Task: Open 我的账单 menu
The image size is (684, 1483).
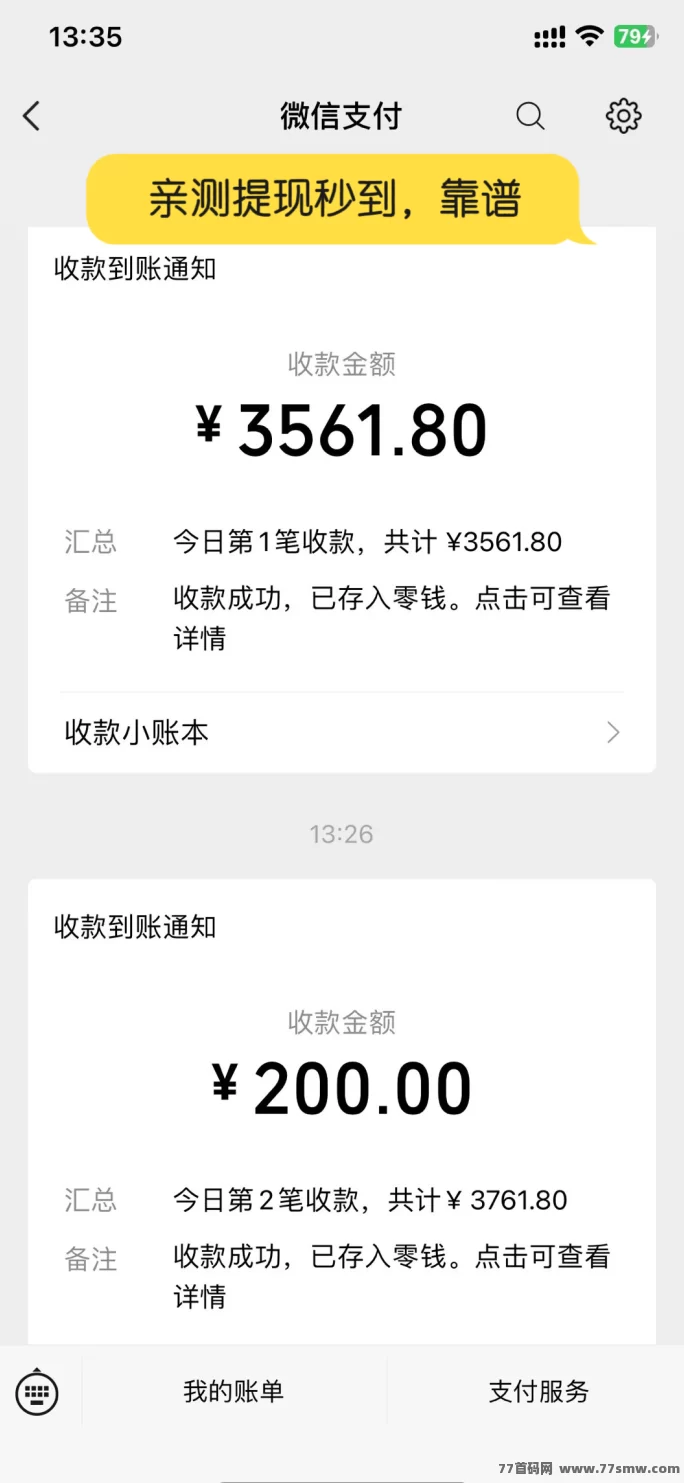Action: pyautogui.click(x=234, y=1391)
